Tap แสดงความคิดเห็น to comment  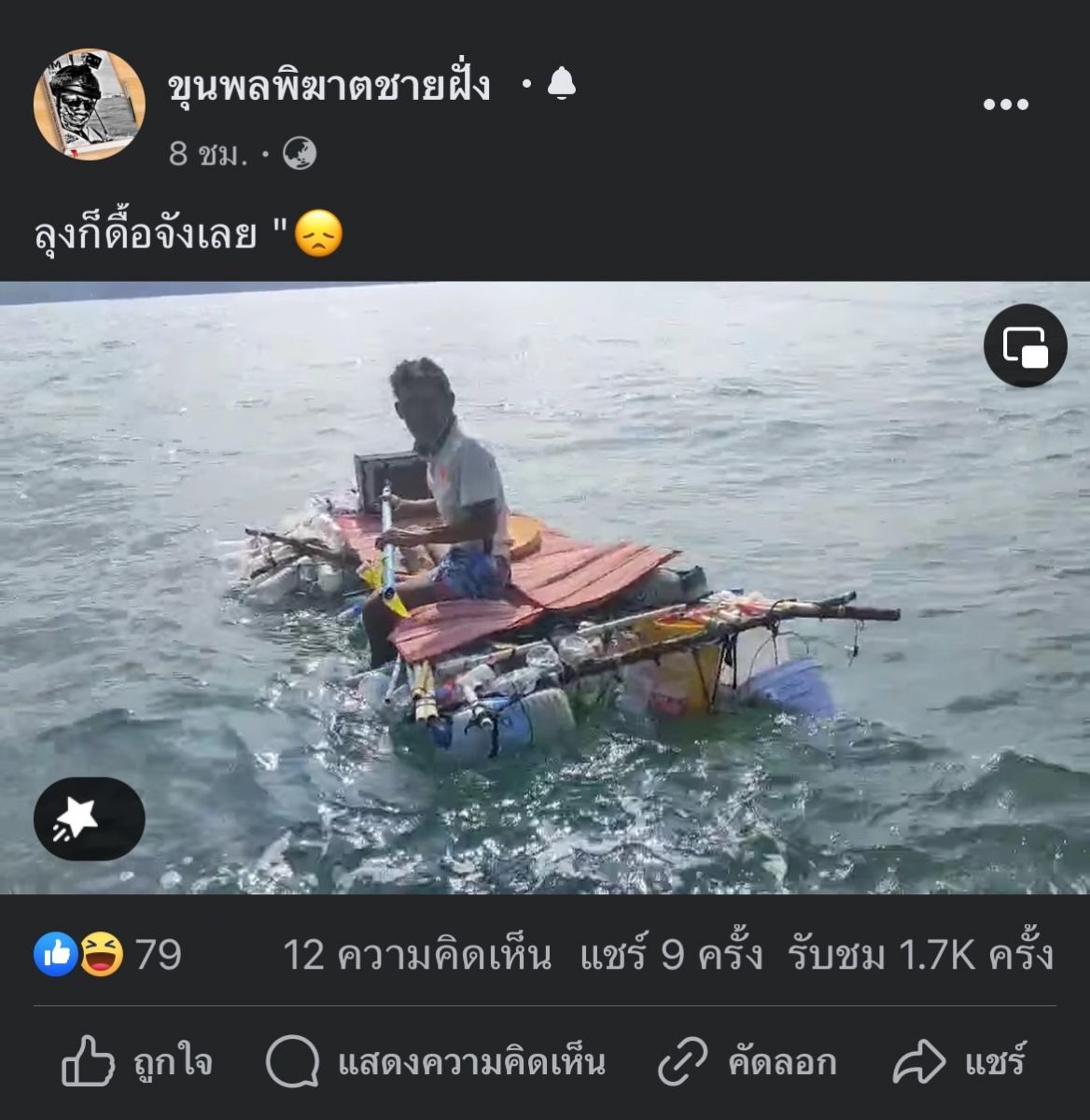pos(436,1062)
